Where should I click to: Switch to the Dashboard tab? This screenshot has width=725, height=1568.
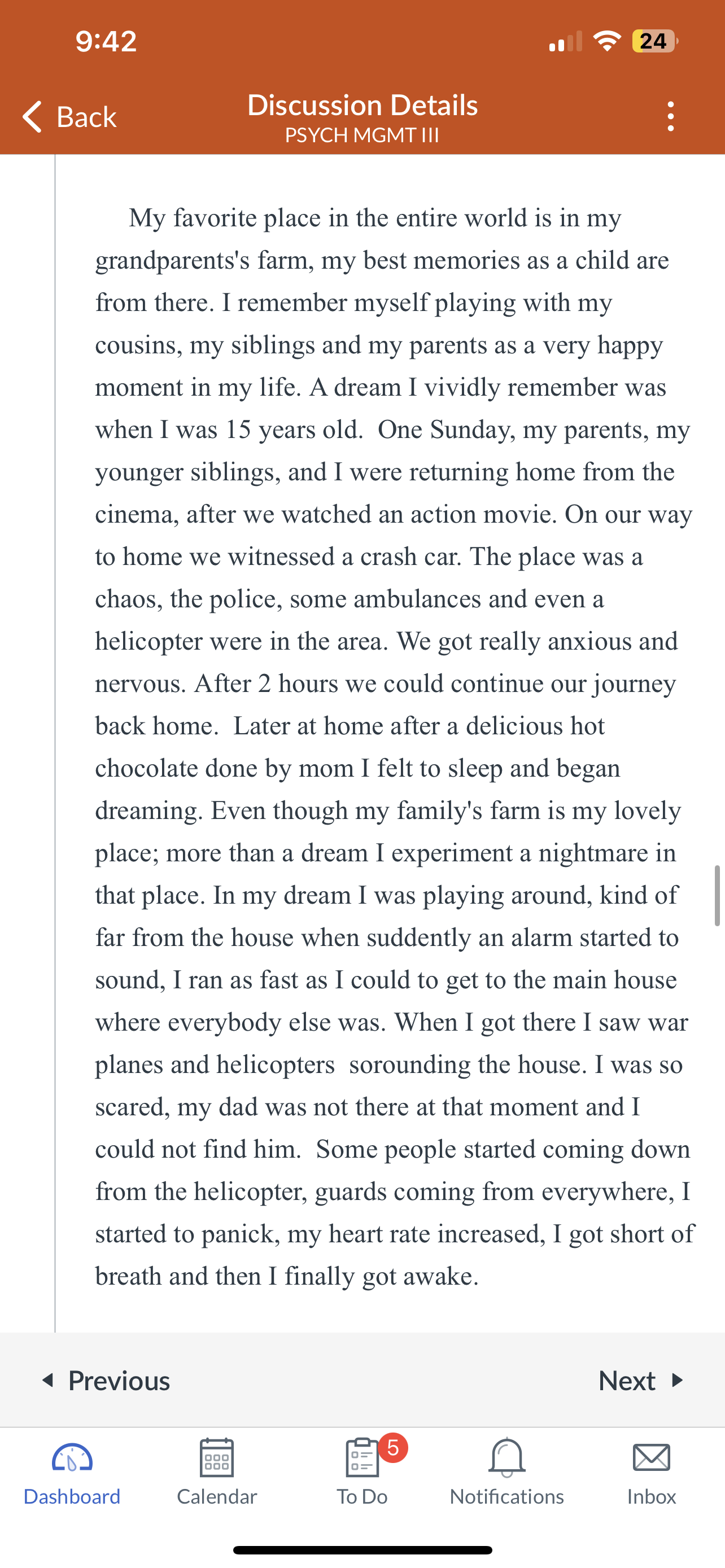point(72,1472)
